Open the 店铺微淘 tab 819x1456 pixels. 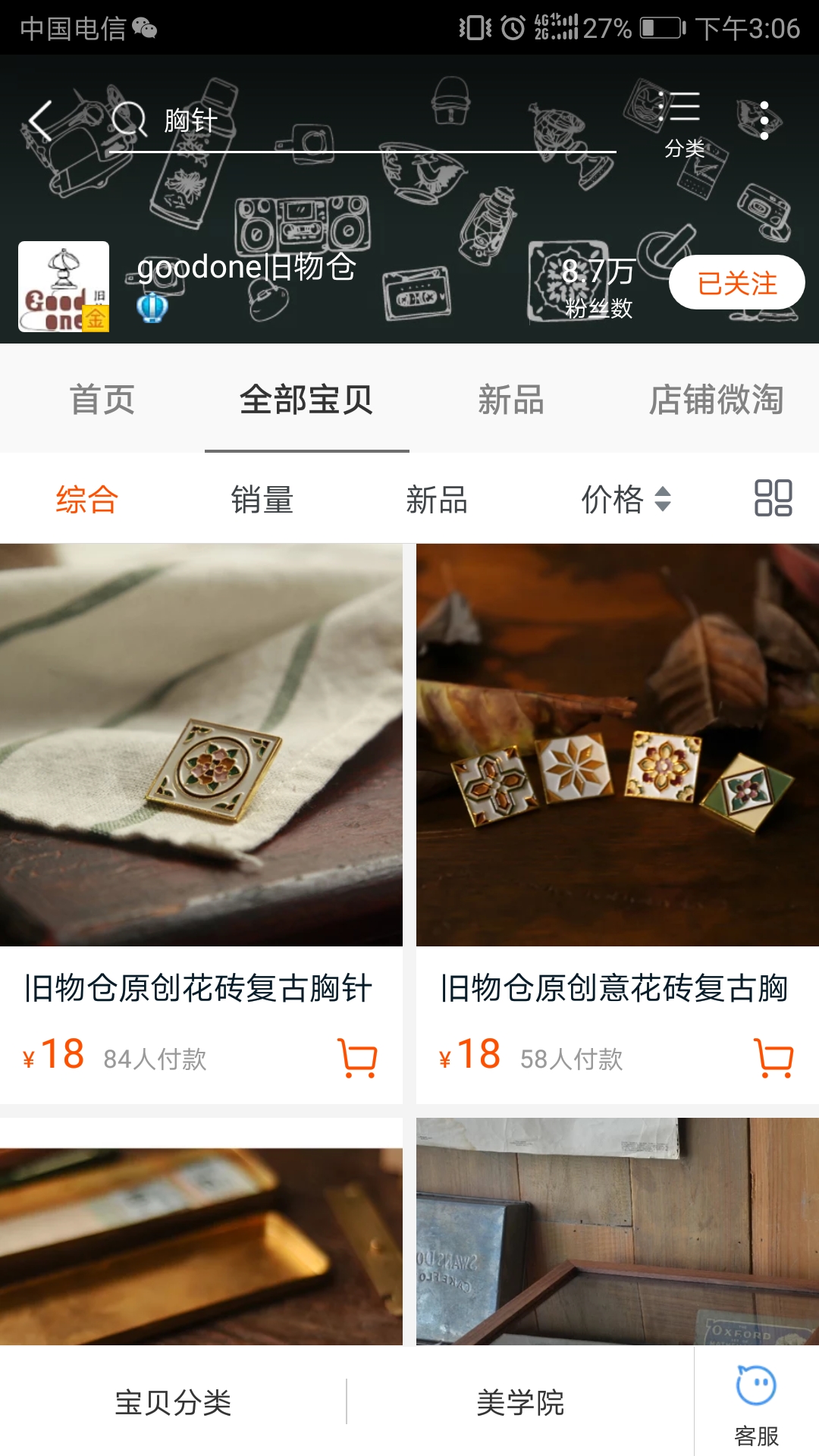[x=719, y=400]
